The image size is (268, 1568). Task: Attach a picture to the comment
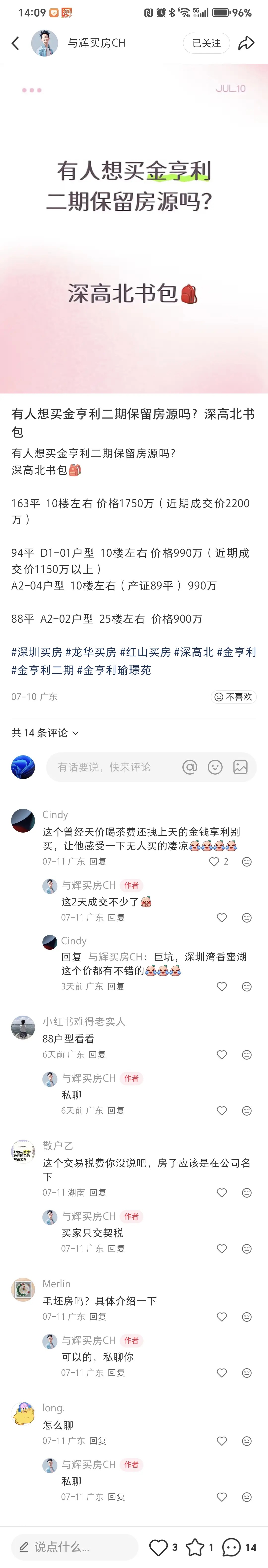point(241,767)
